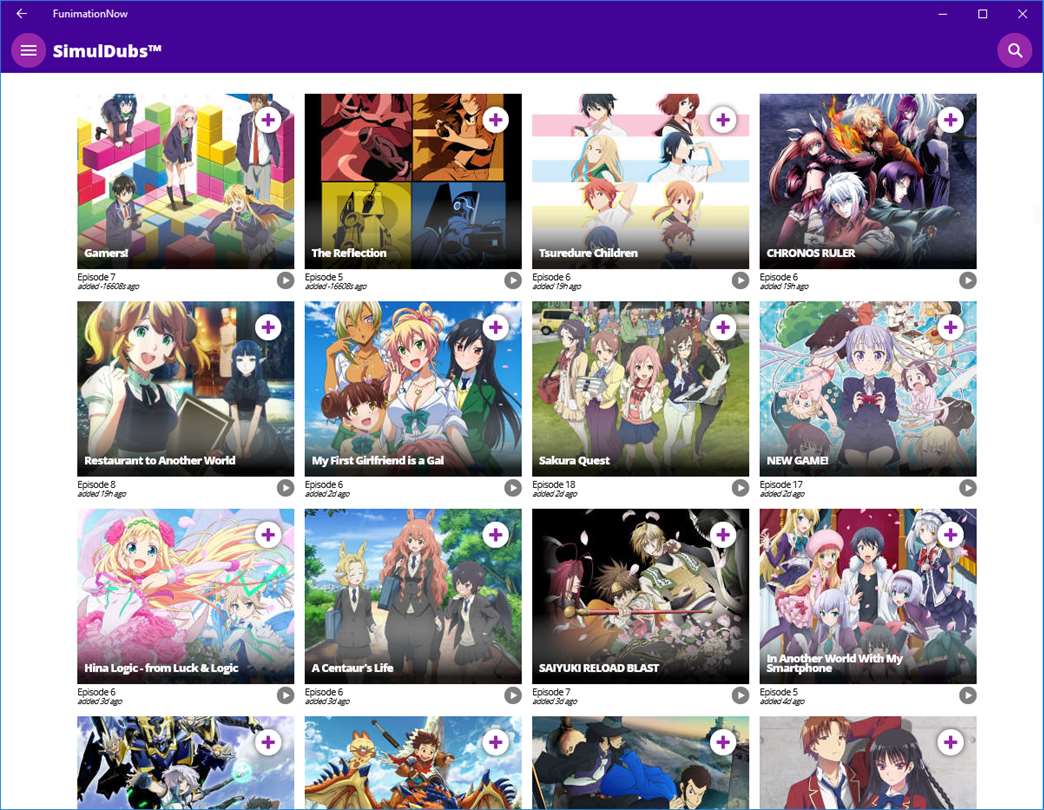
Task: Play Episode 6 of CHRONOS RULER
Action: click(968, 280)
